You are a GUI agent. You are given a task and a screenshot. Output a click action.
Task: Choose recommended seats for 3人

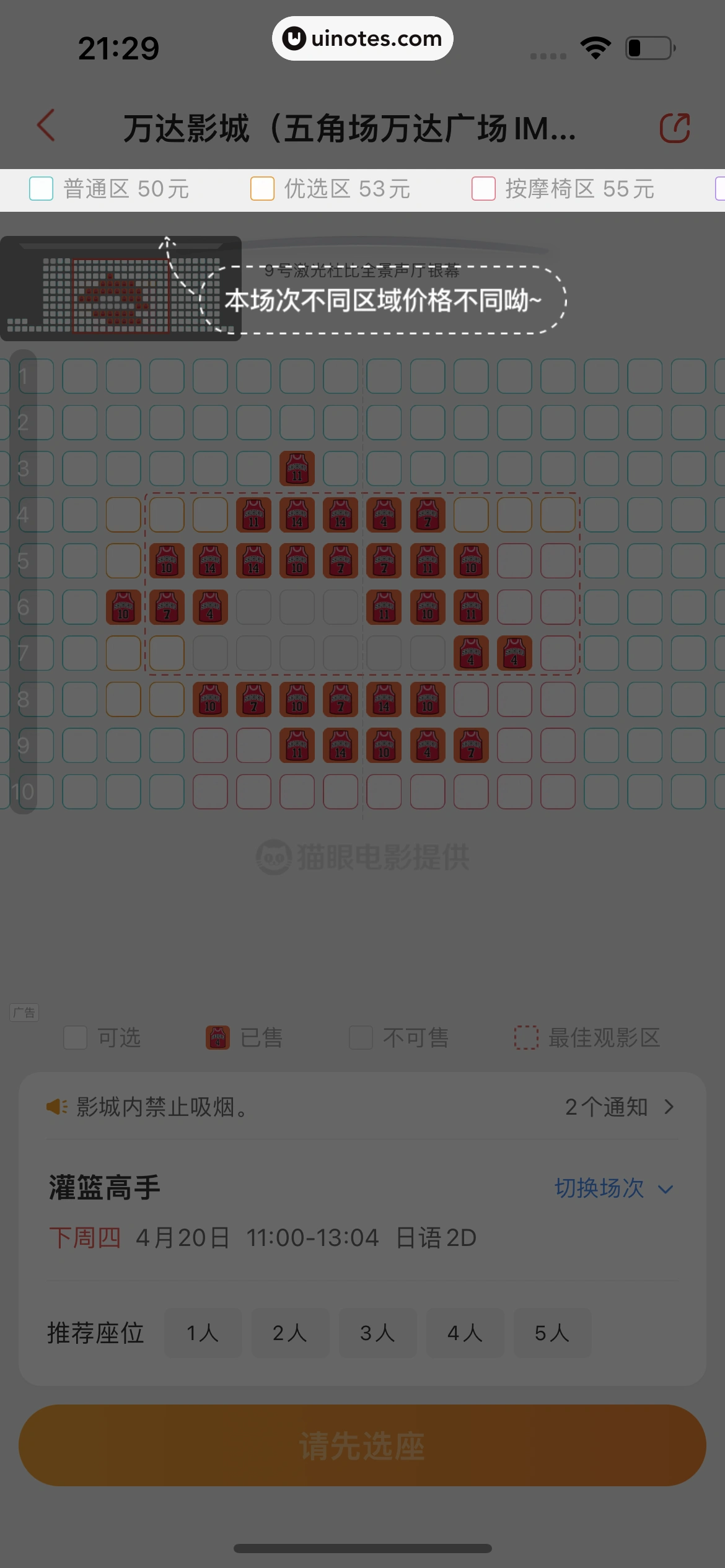click(377, 1333)
